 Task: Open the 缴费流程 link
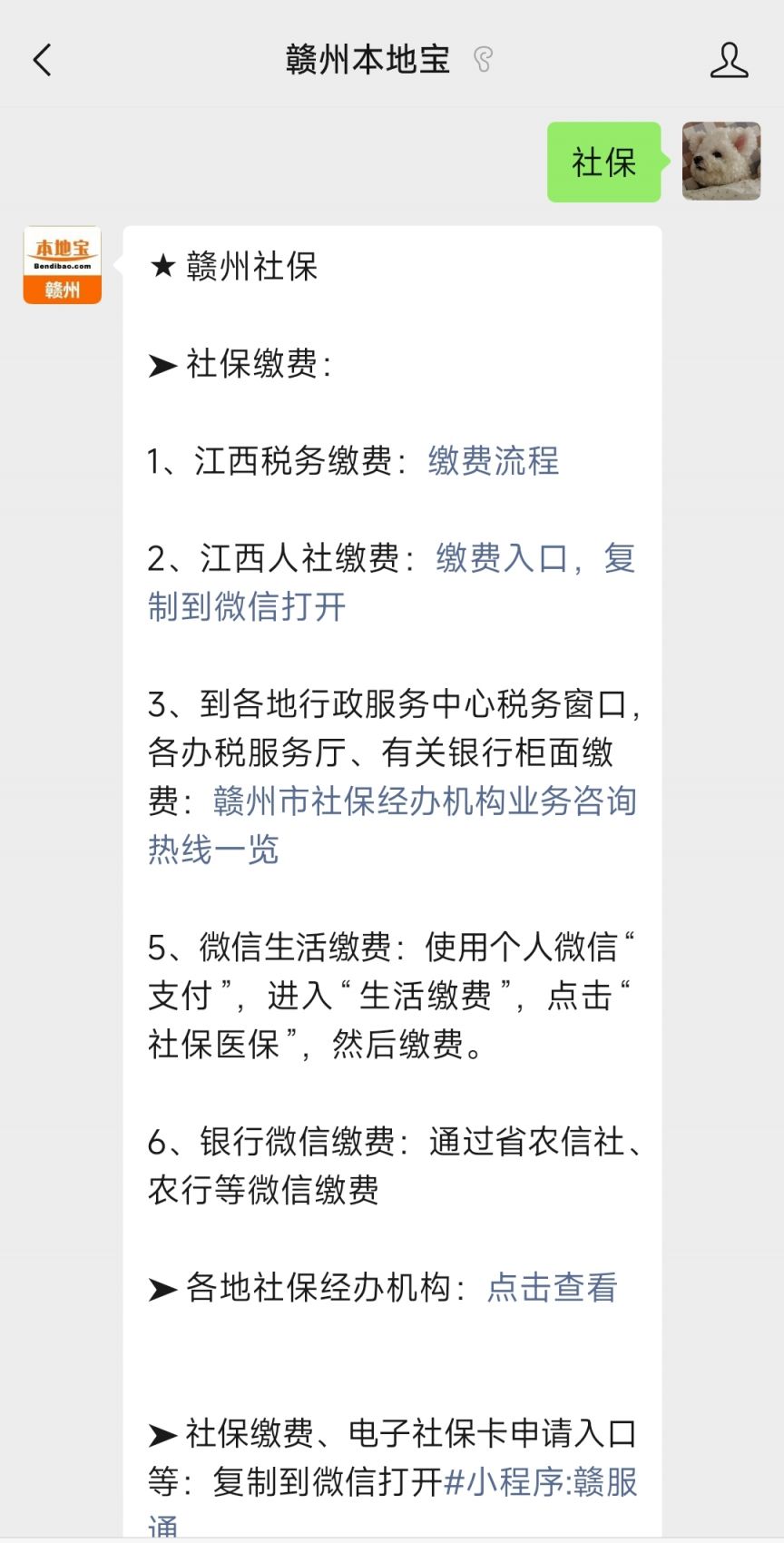tap(493, 461)
